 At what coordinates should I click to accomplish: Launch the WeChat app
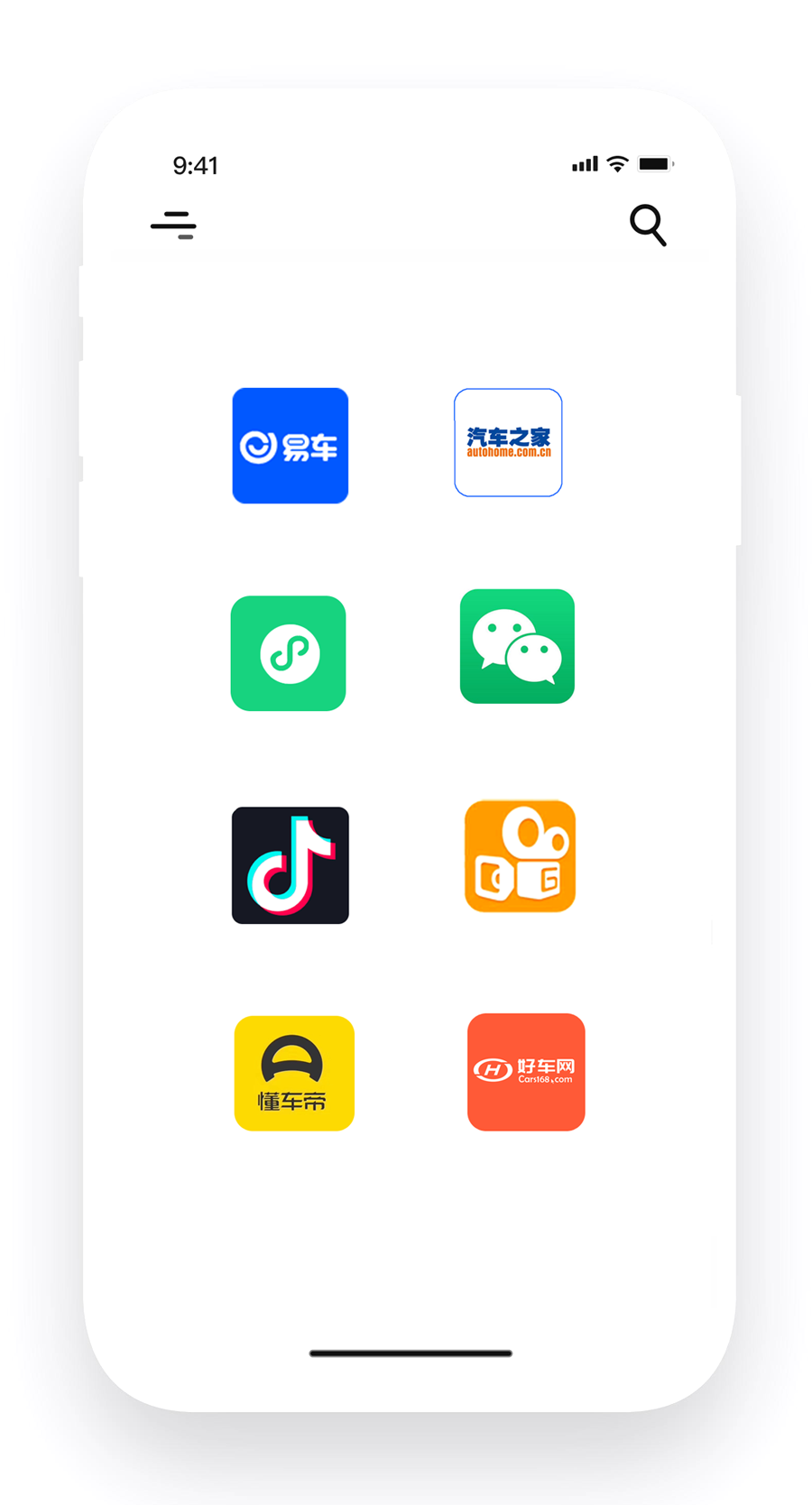tap(517, 646)
